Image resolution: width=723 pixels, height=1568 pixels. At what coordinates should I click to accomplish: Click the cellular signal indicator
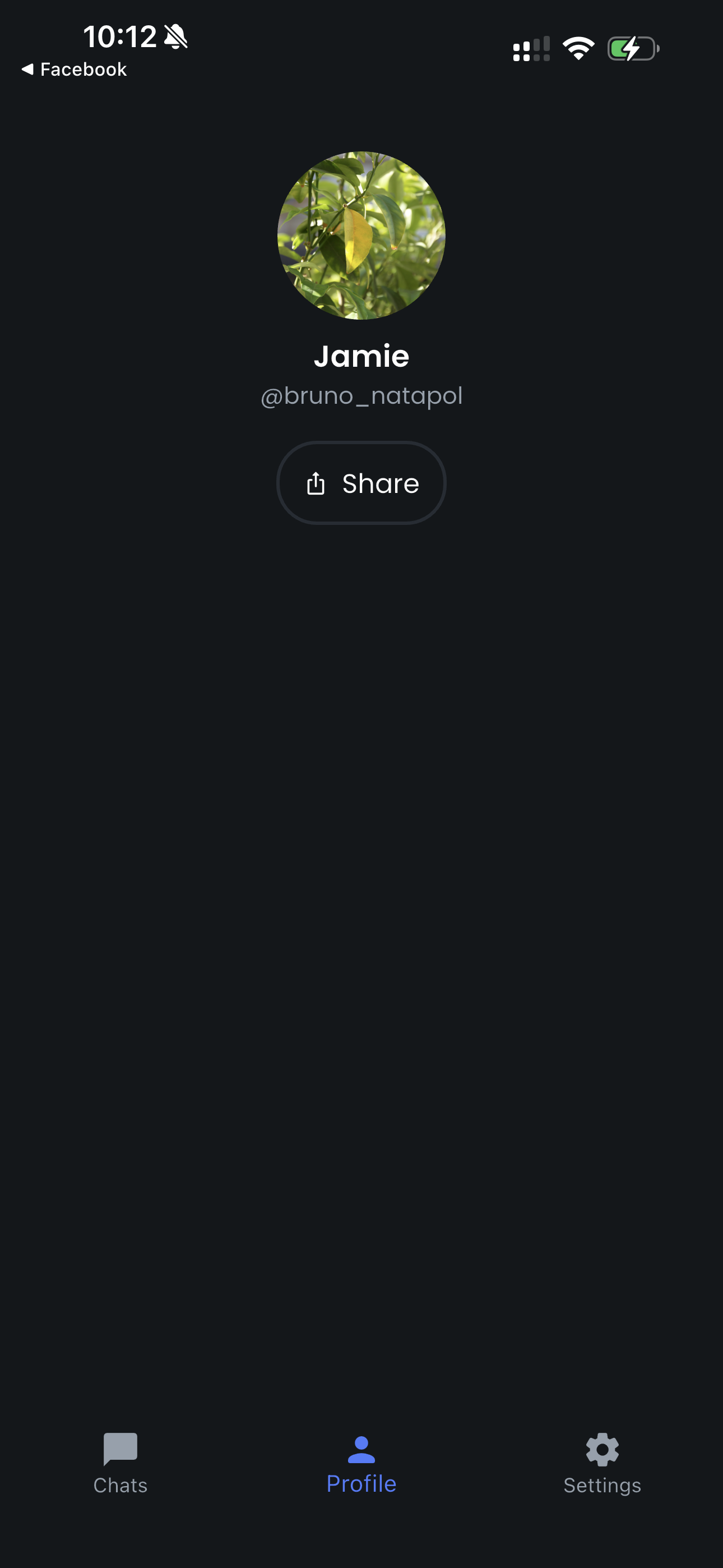point(531,48)
